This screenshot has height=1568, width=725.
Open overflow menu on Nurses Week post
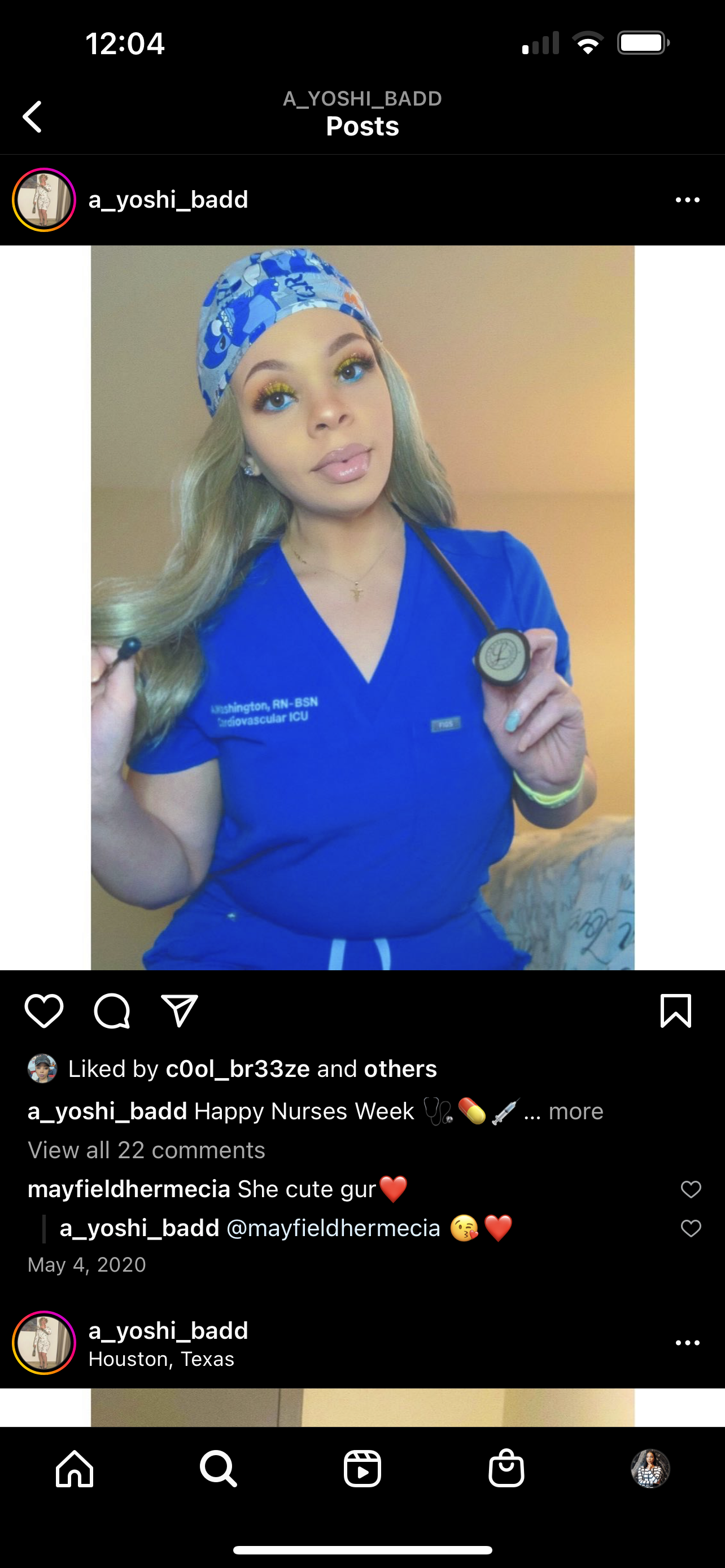click(687, 200)
